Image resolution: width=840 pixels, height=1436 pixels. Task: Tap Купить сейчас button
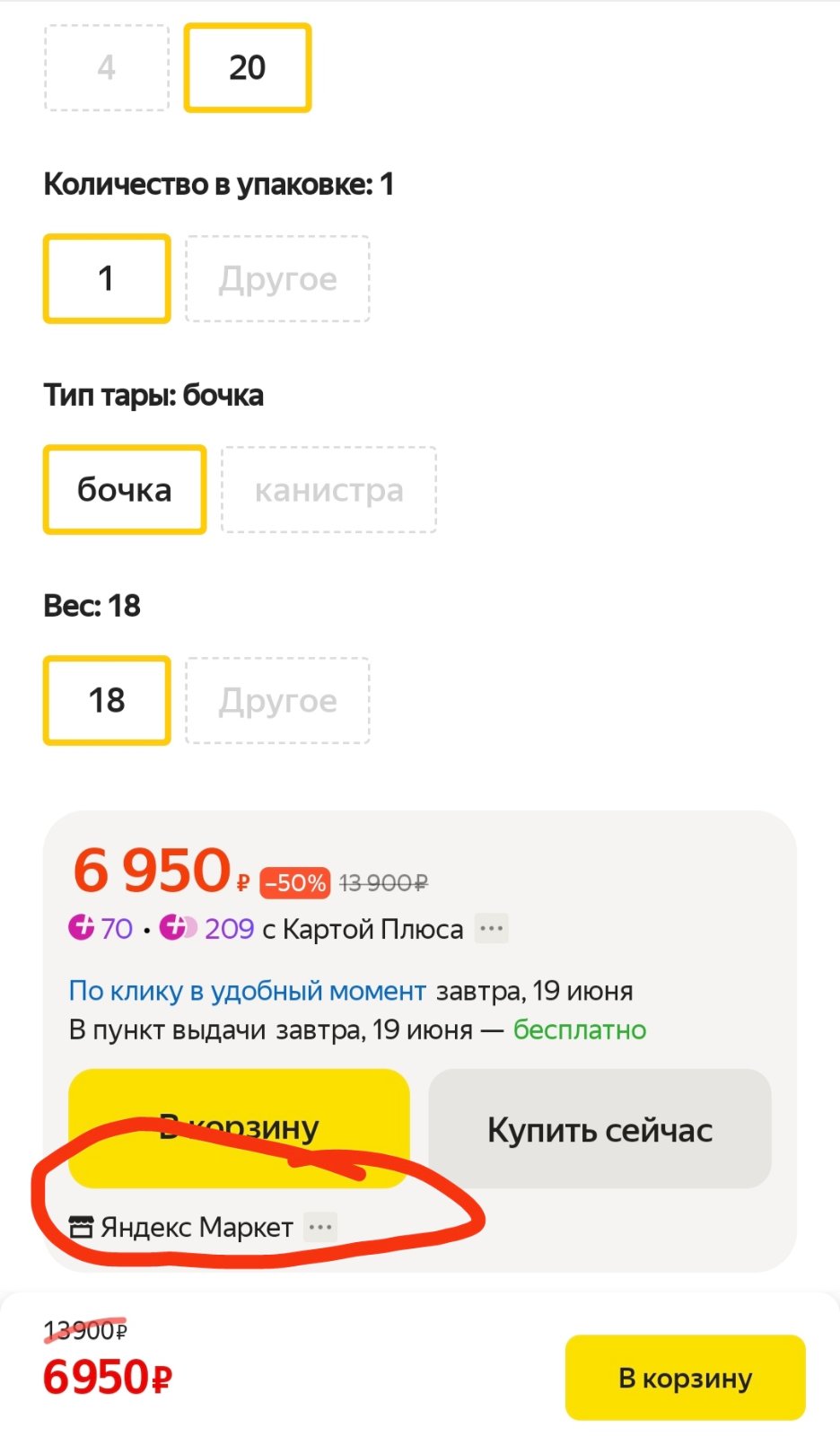(599, 1129)
